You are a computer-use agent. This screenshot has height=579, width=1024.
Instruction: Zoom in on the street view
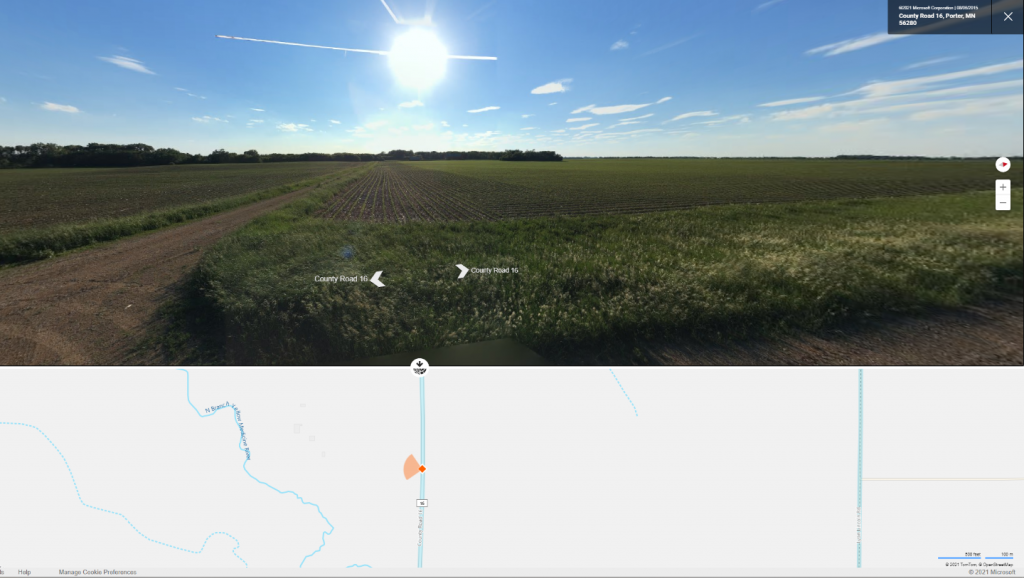click(x=1003, y=187)
